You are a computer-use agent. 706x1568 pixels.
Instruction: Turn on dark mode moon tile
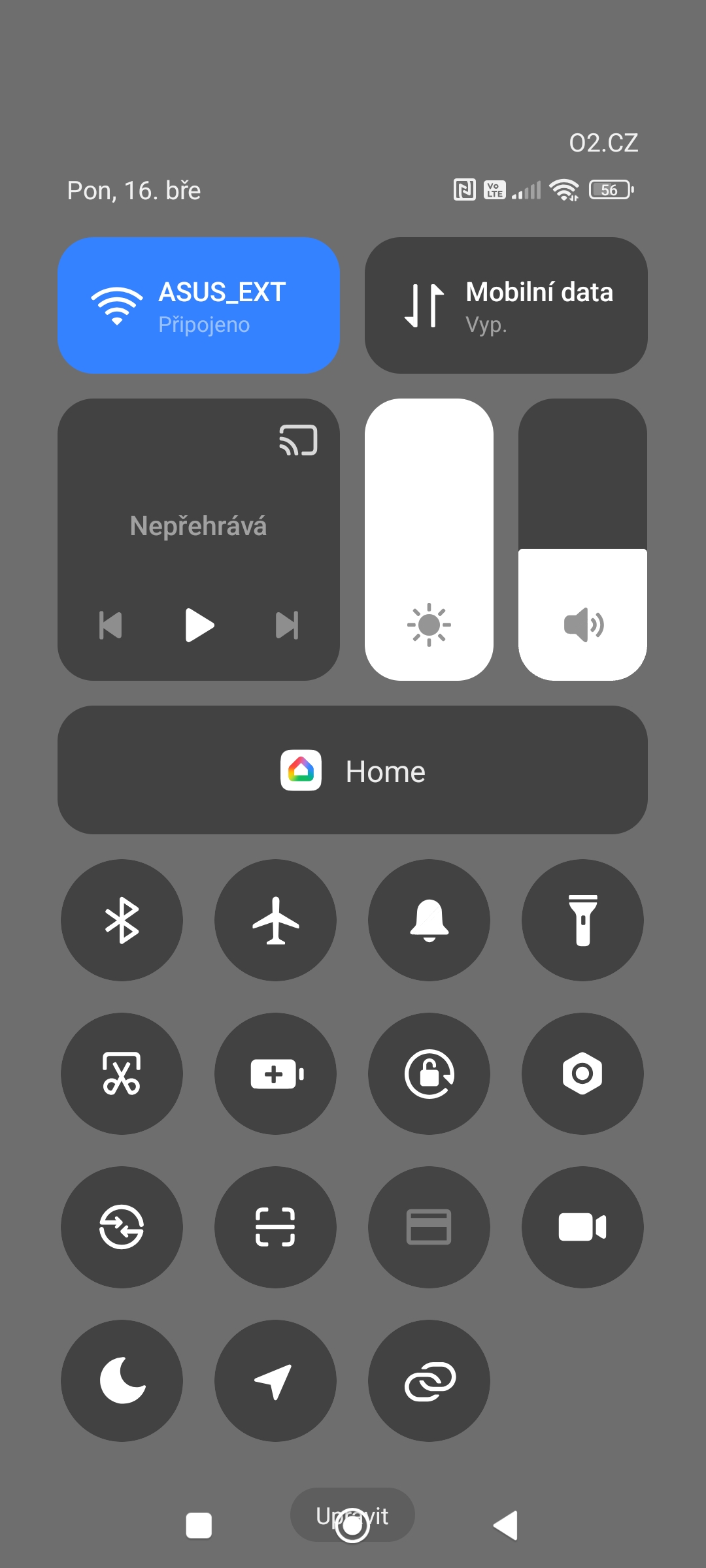point(122,1380)
